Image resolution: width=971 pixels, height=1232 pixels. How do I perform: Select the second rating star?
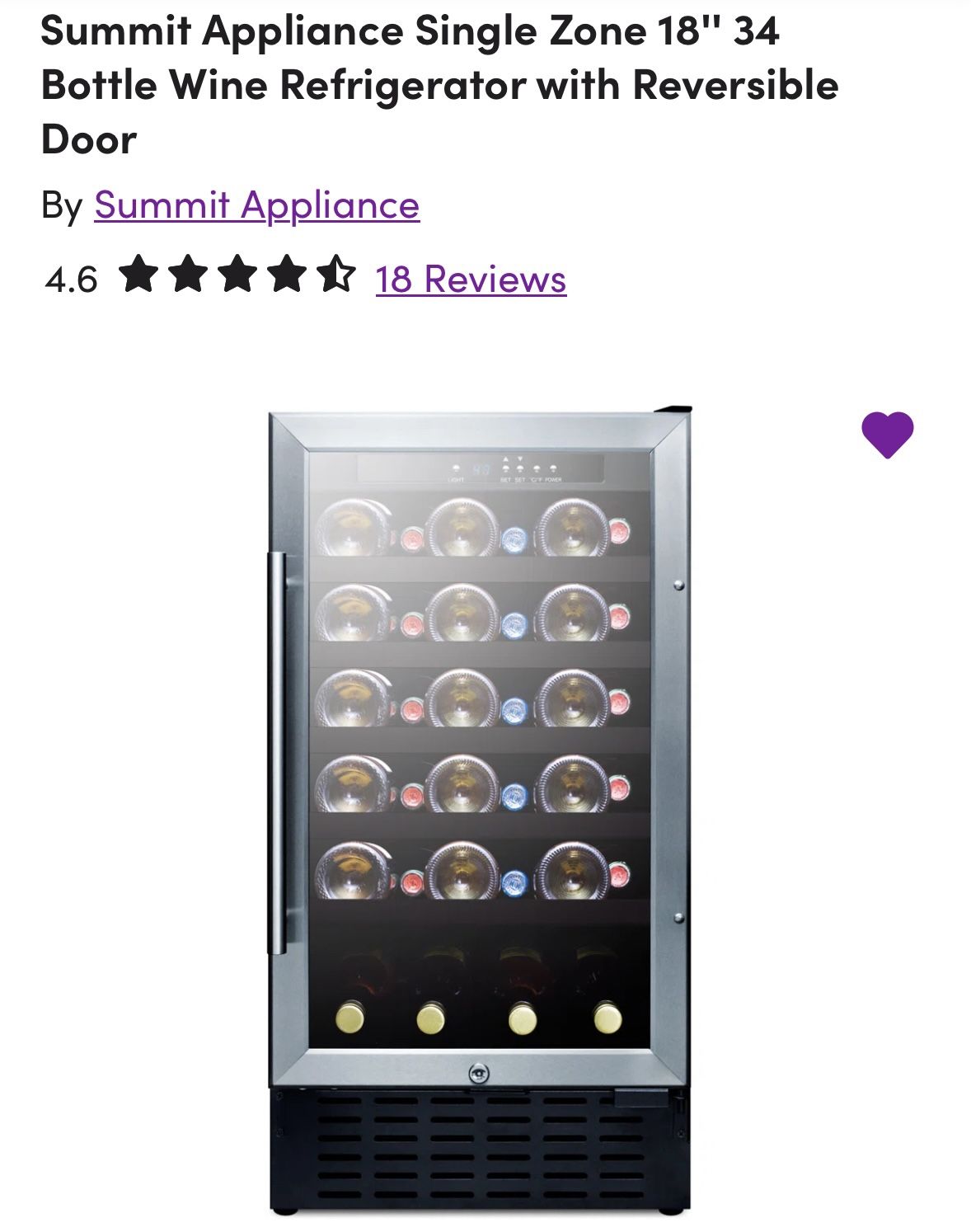point(189,280)
